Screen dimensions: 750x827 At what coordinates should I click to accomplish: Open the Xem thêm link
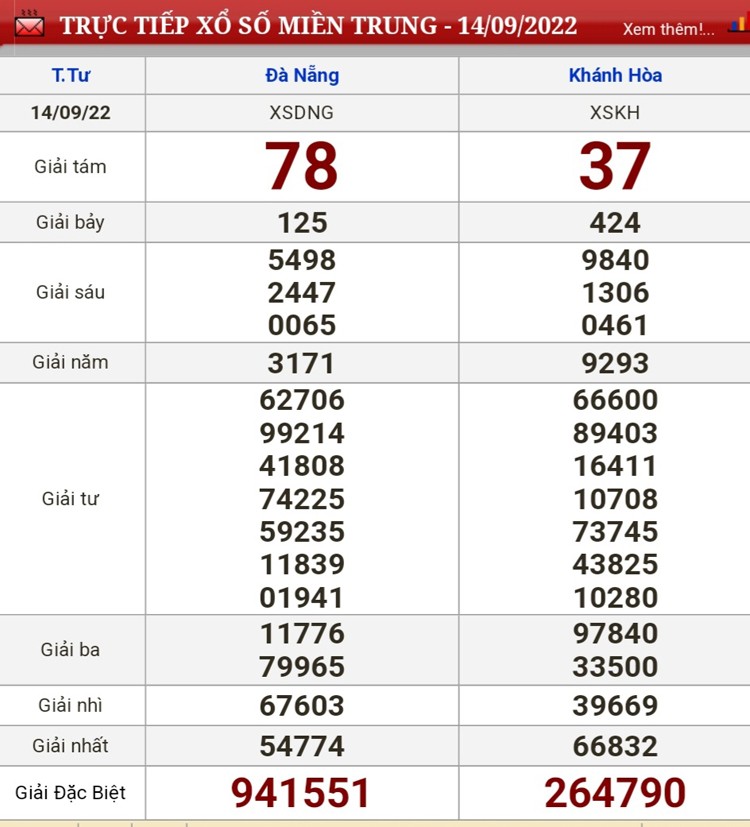(x=667, y=29)
